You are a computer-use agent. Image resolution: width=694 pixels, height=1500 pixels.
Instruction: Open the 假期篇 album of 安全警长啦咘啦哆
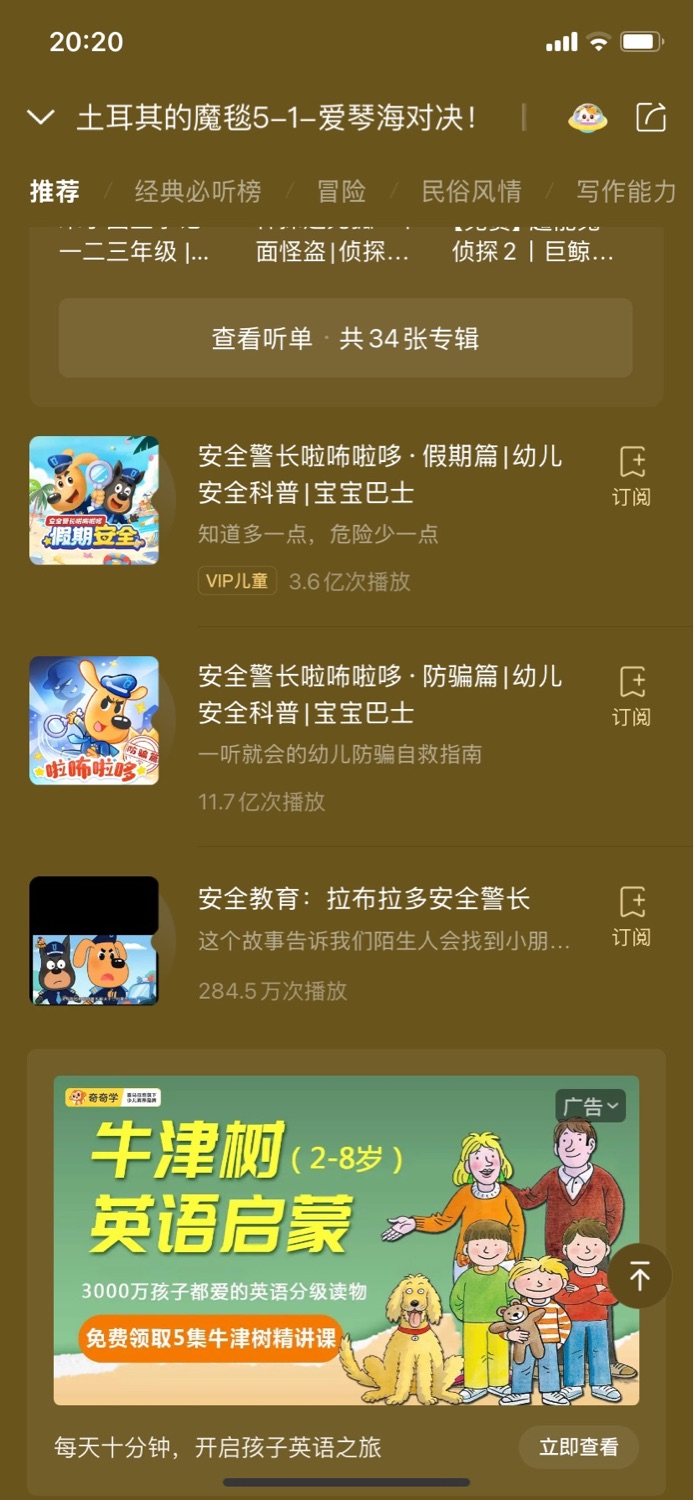[x=380, y=475]
